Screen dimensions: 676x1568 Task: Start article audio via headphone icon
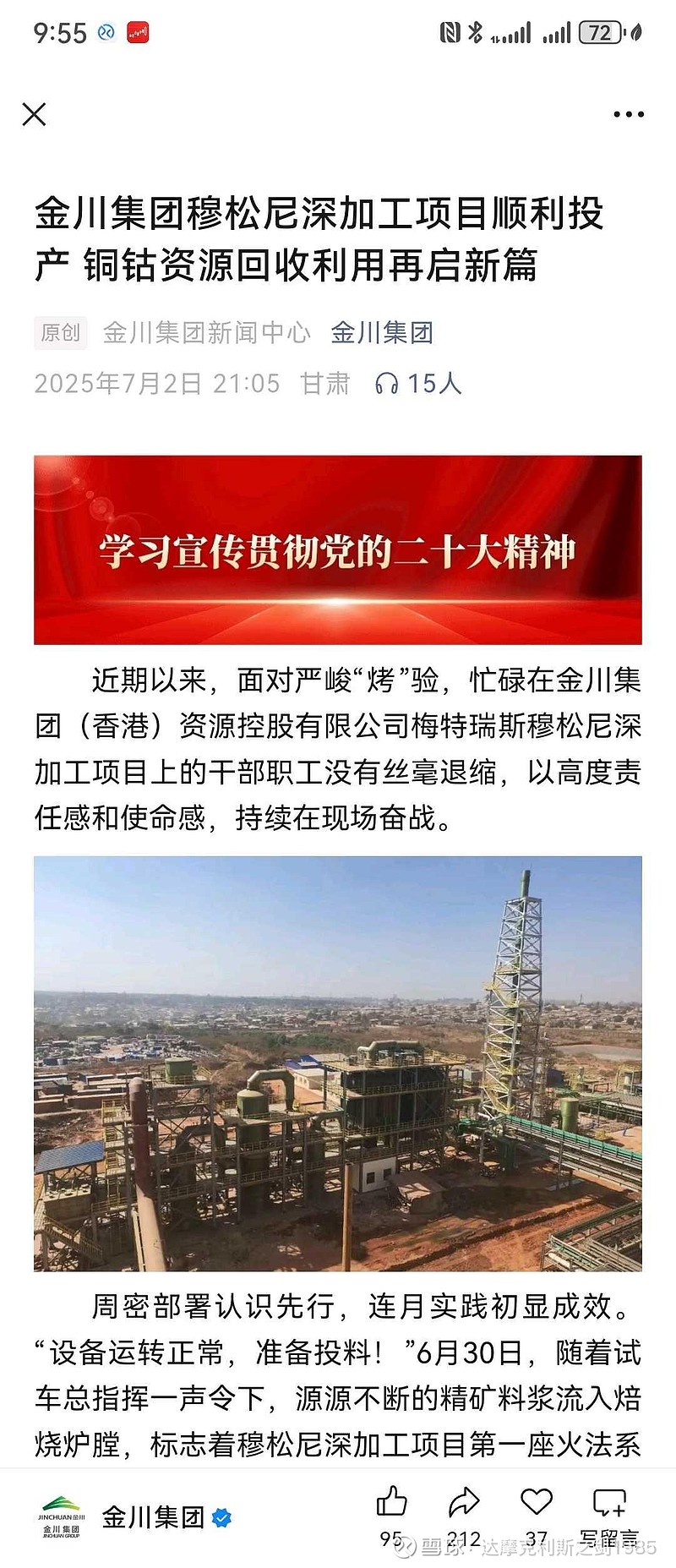tap(385, 383)
